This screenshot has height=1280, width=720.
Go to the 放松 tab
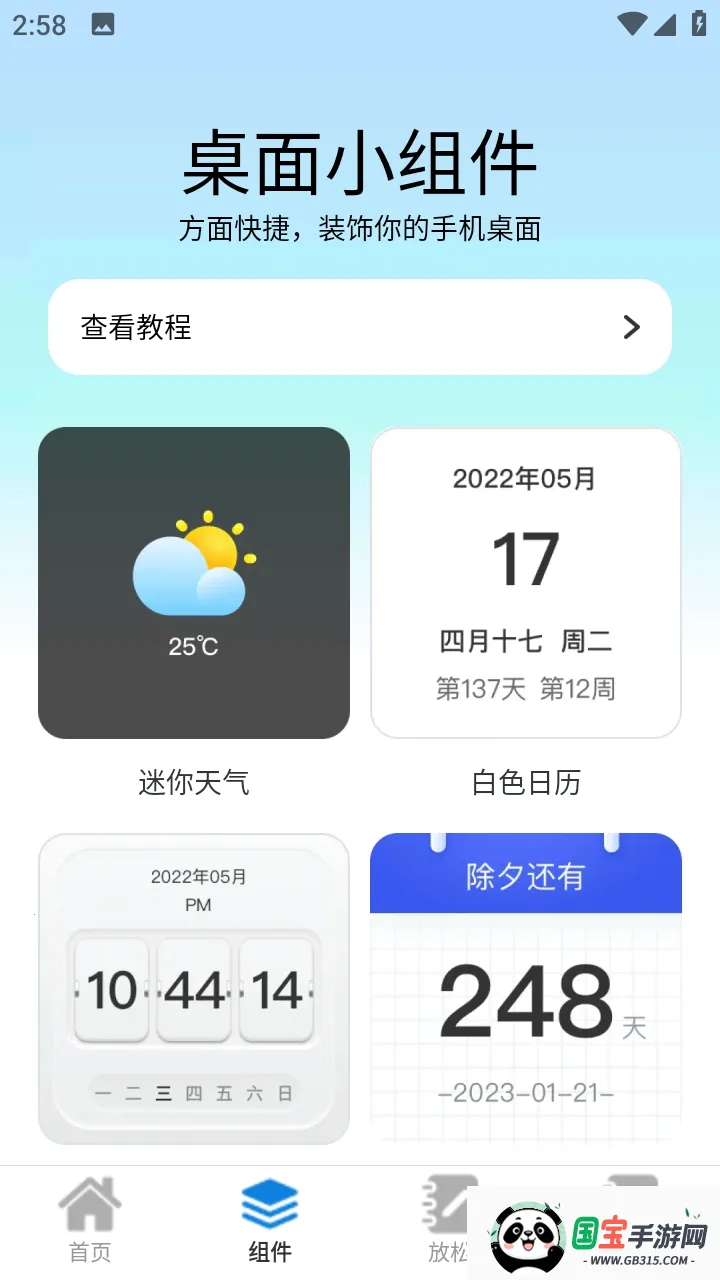pos(446,1220)
